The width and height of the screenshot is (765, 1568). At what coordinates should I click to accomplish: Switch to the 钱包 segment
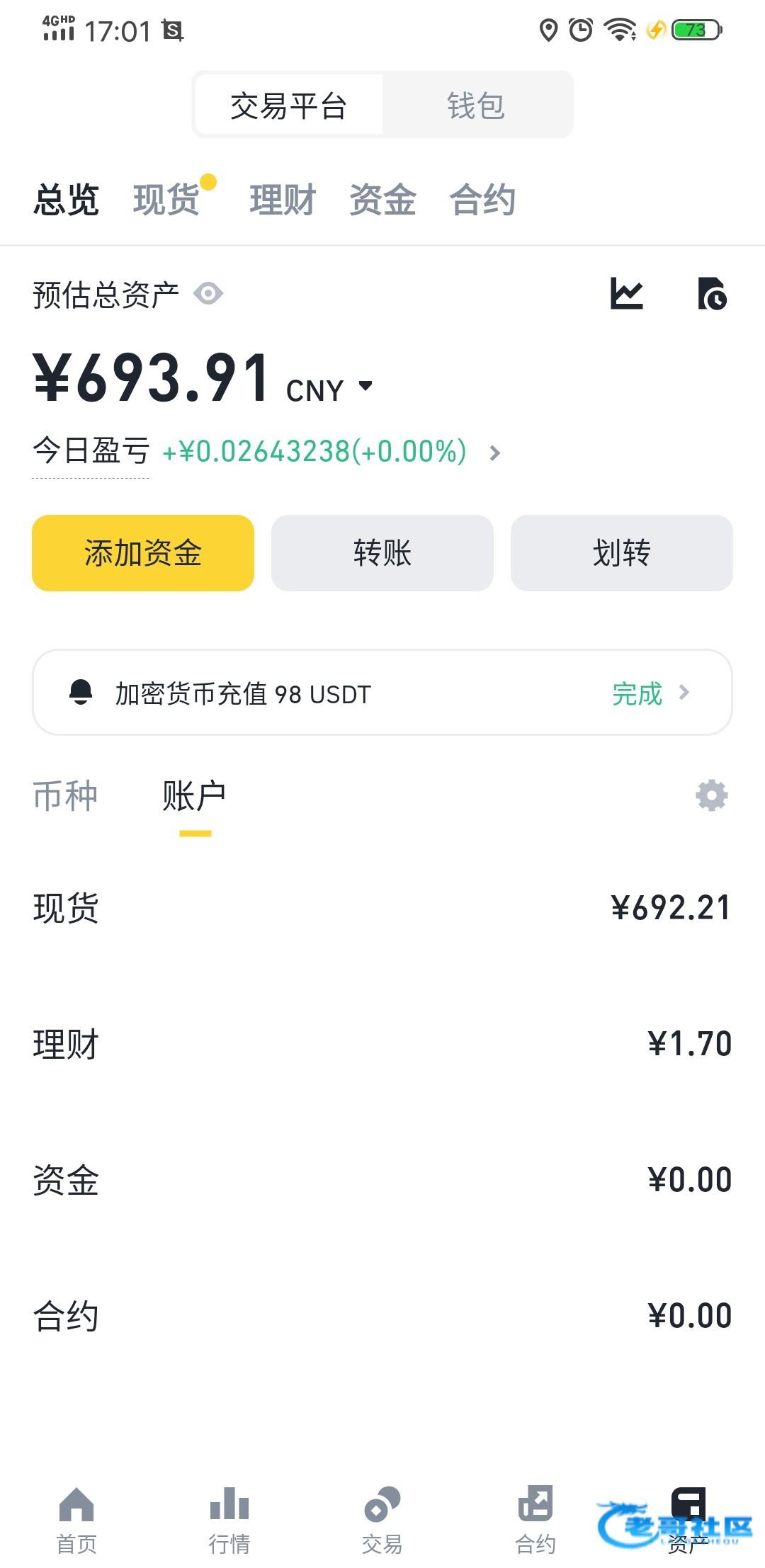(x=476, y=106)
